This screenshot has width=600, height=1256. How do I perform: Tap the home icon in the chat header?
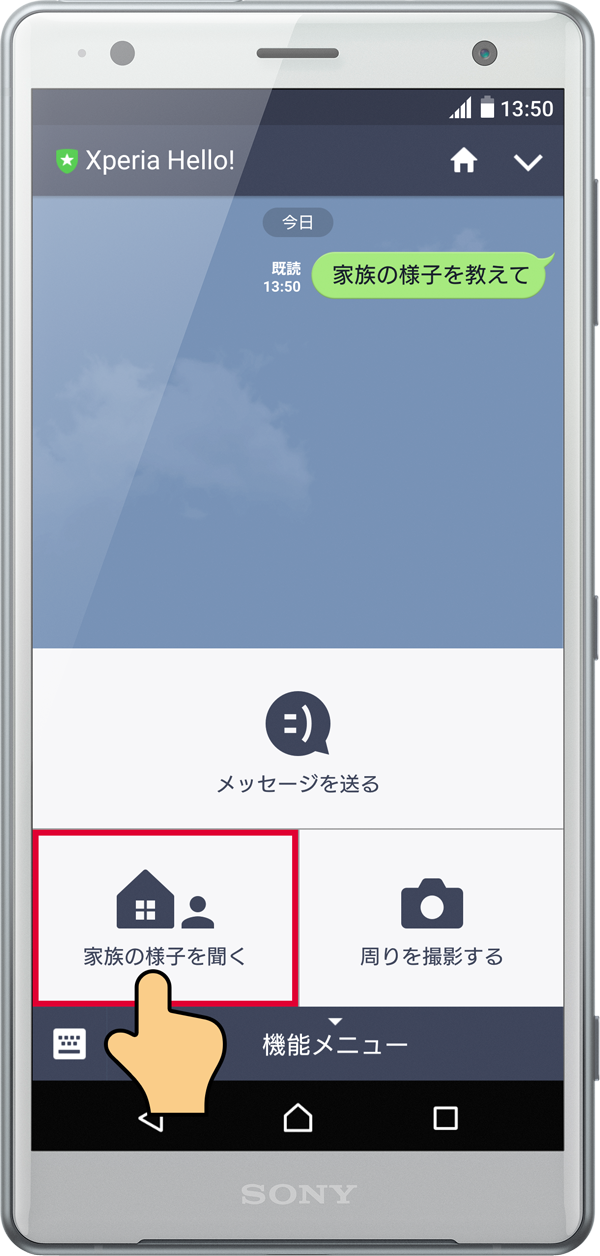(x=463, y=161)
